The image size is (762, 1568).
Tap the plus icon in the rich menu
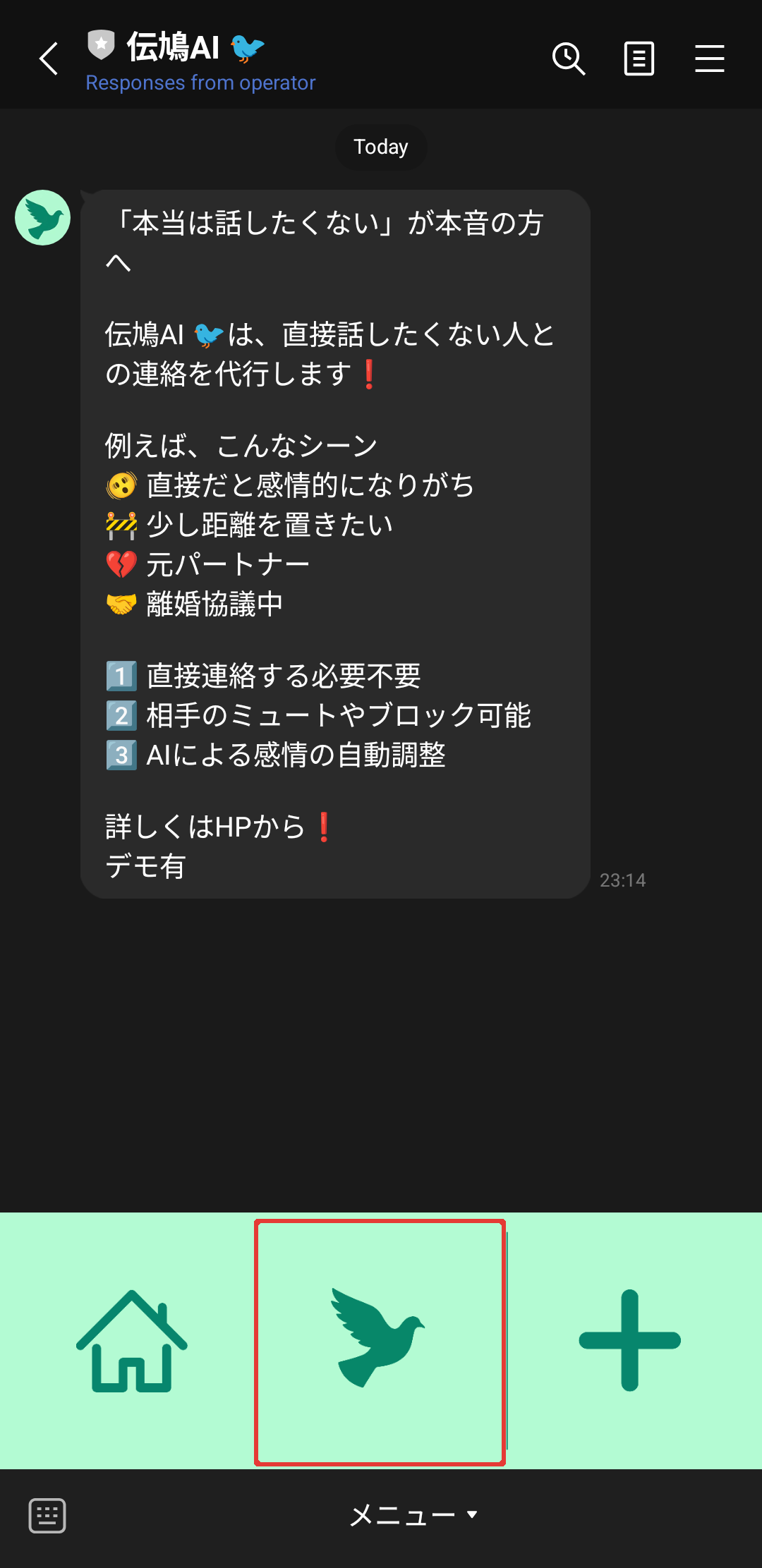pos(630,1340)
